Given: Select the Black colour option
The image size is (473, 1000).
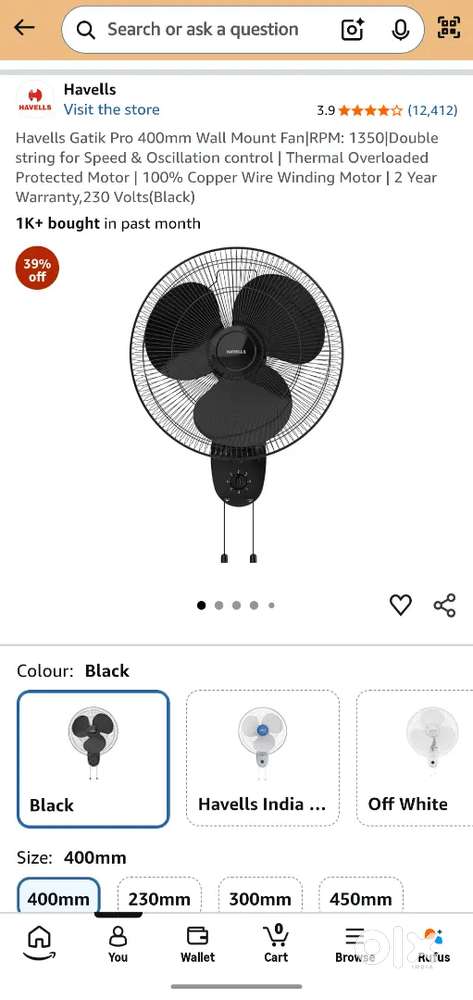Looking at the screenshot, I should [x=94, y=759].
